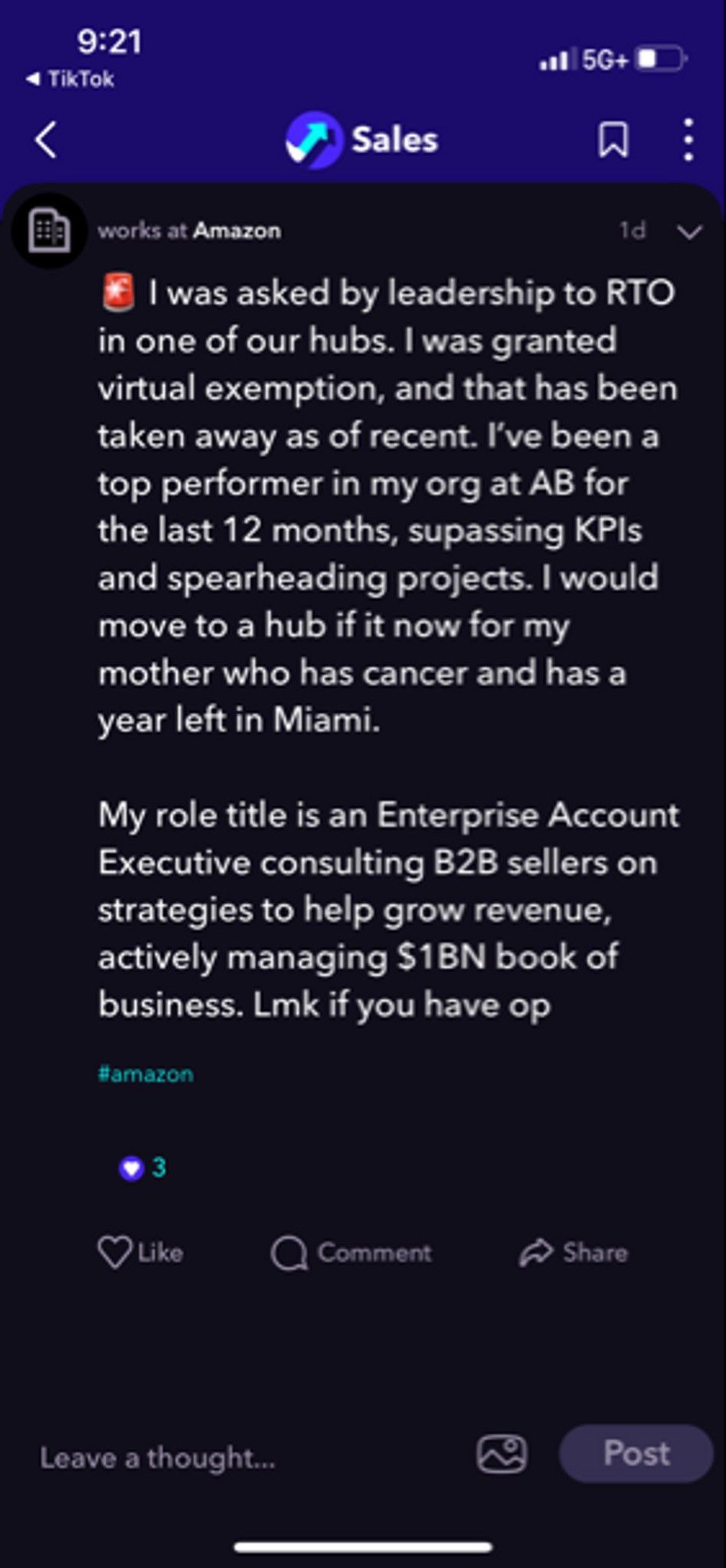Screen dimensions: 726x1568
Task: Tap the Post button
Action: [x=636, y=1453]
